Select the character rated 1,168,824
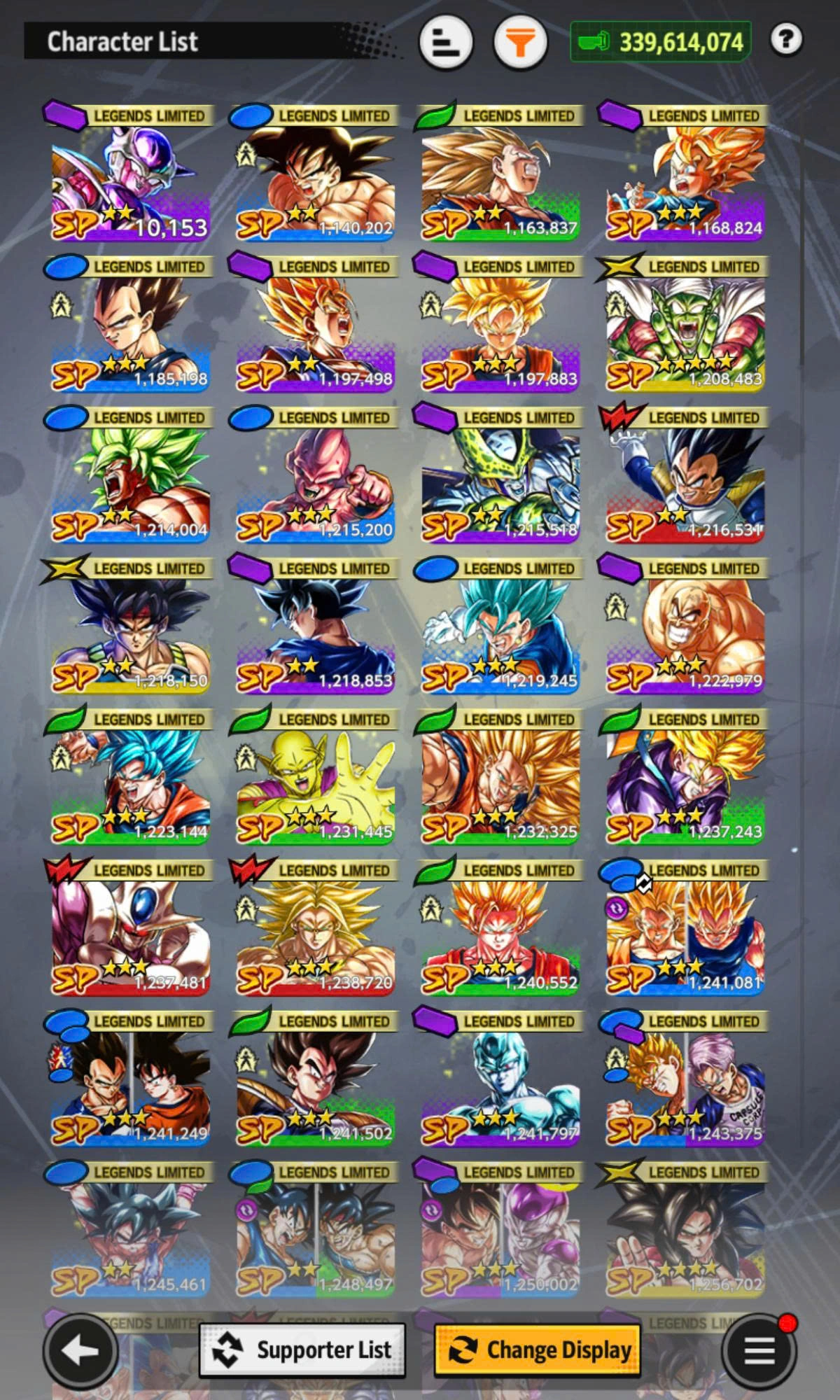840x1400 pixels. [x=685, y=183]
